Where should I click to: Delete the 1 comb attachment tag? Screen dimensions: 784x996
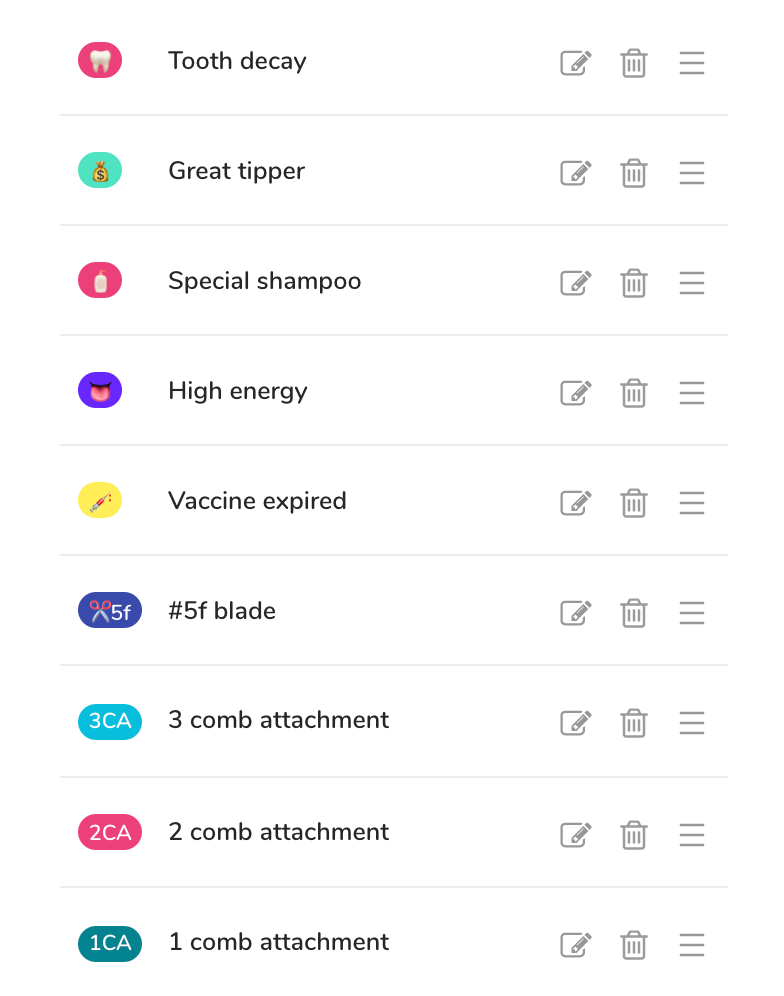pyautogui.click(x=633, y=945)
